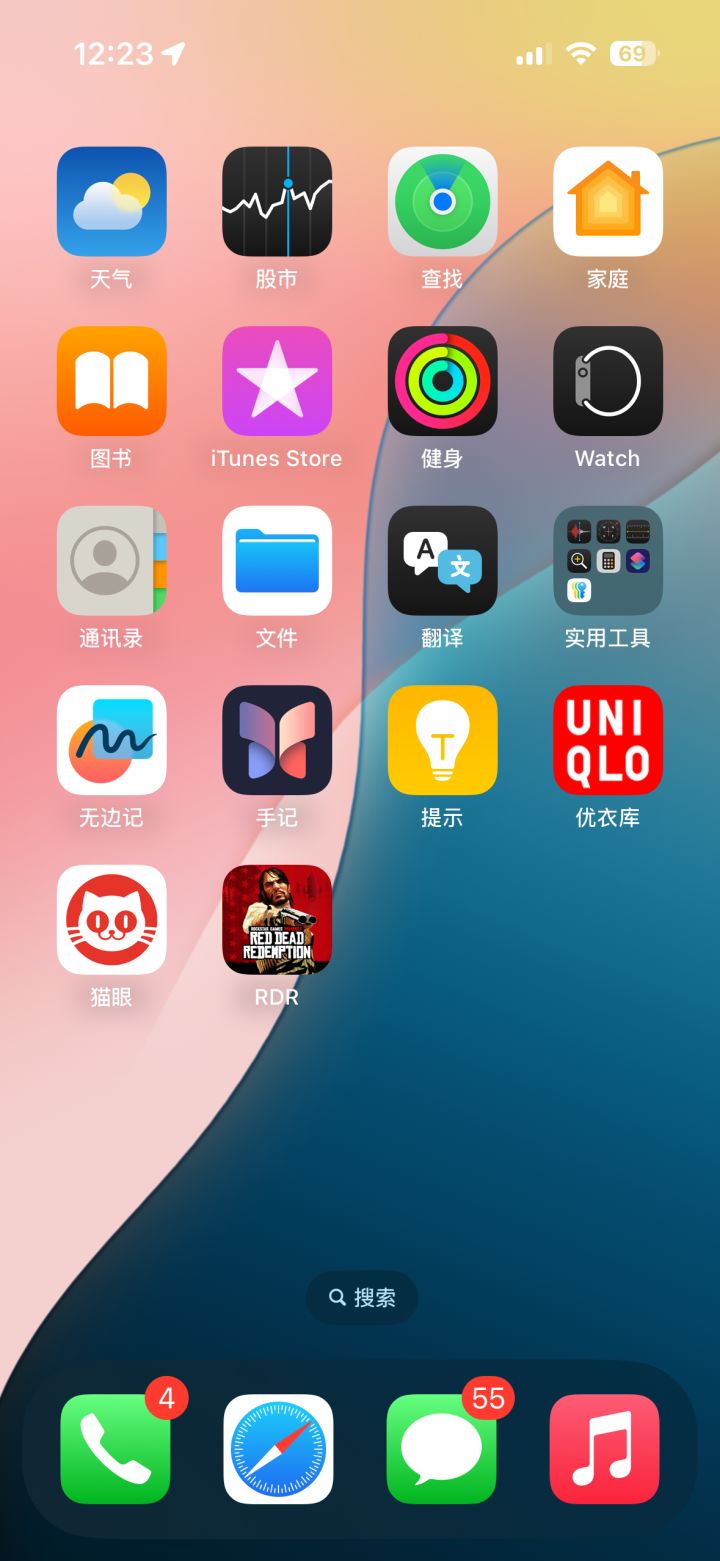This screenshot has height=1561, width=720.
Task: Open the 天气 weather app
Action: click(112, 201)
